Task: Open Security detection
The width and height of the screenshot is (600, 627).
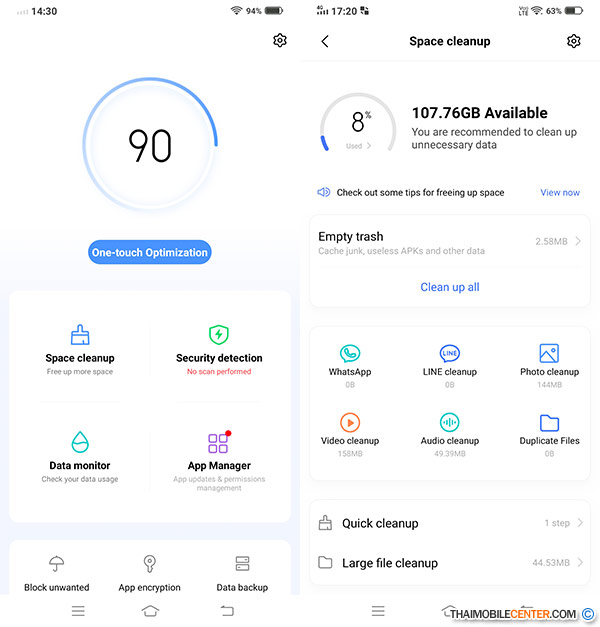Action: tap(219, 348)
